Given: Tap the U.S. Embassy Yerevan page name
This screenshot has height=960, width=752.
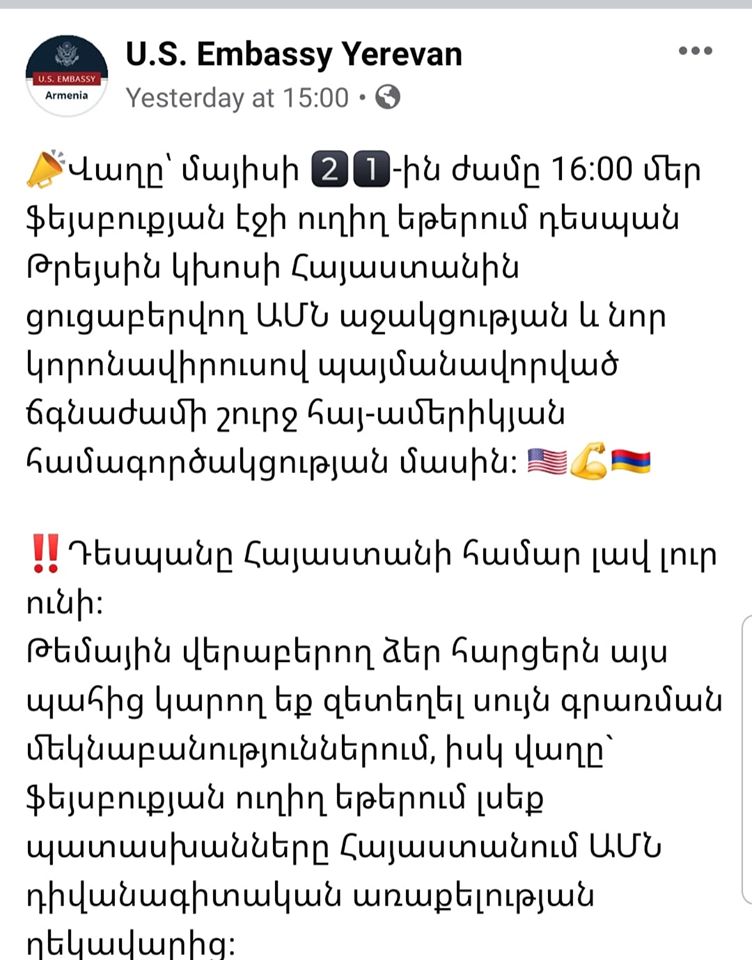Looking at the screenshot, I should click(x=294, y=54).
